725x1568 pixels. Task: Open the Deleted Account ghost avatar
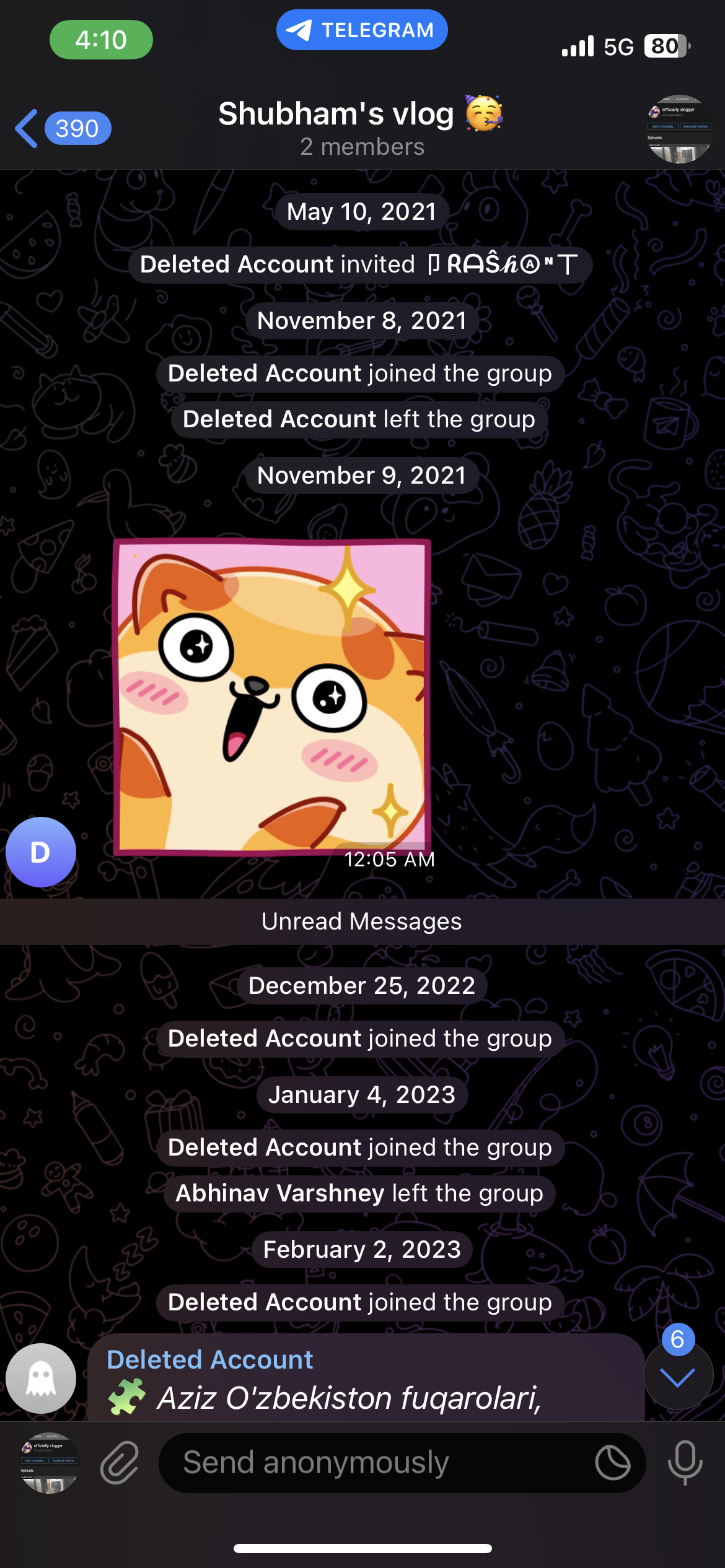pyautogui.click(x=41, y=1379)
